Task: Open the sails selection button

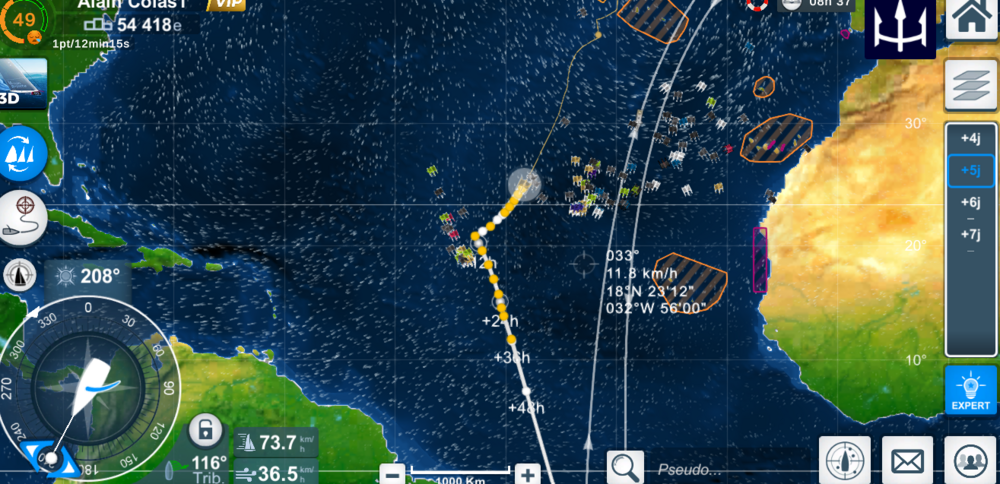Action: point(24,152)
